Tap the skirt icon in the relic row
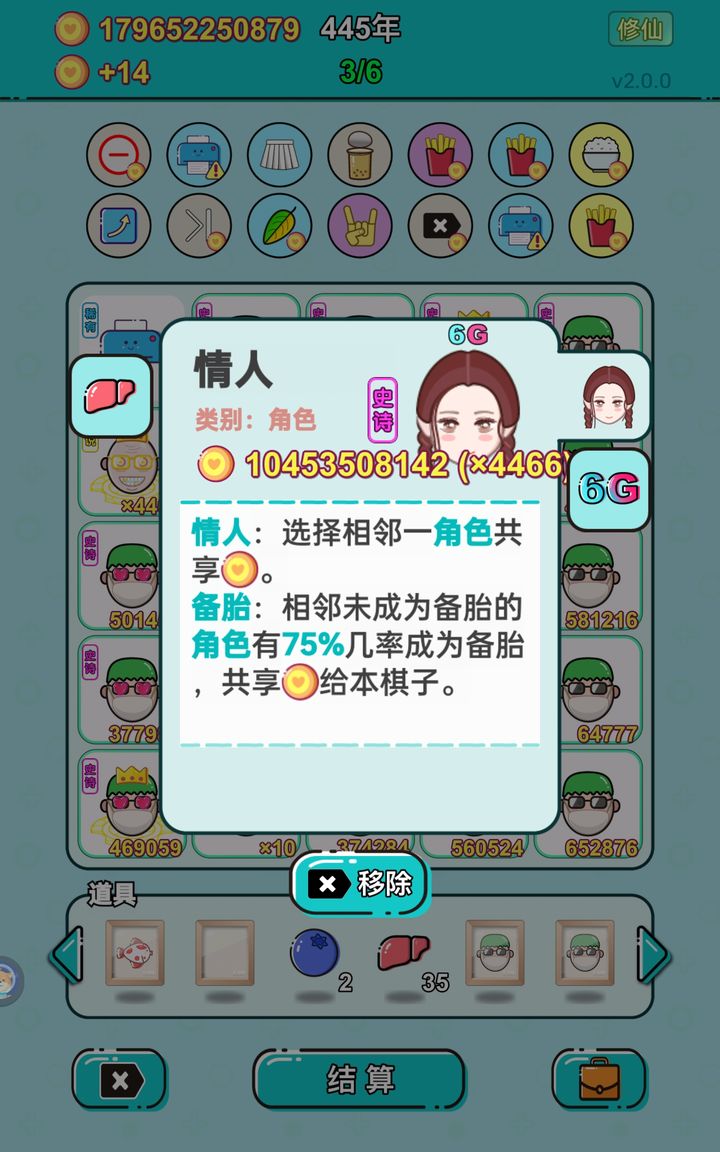 click(280, 155)
